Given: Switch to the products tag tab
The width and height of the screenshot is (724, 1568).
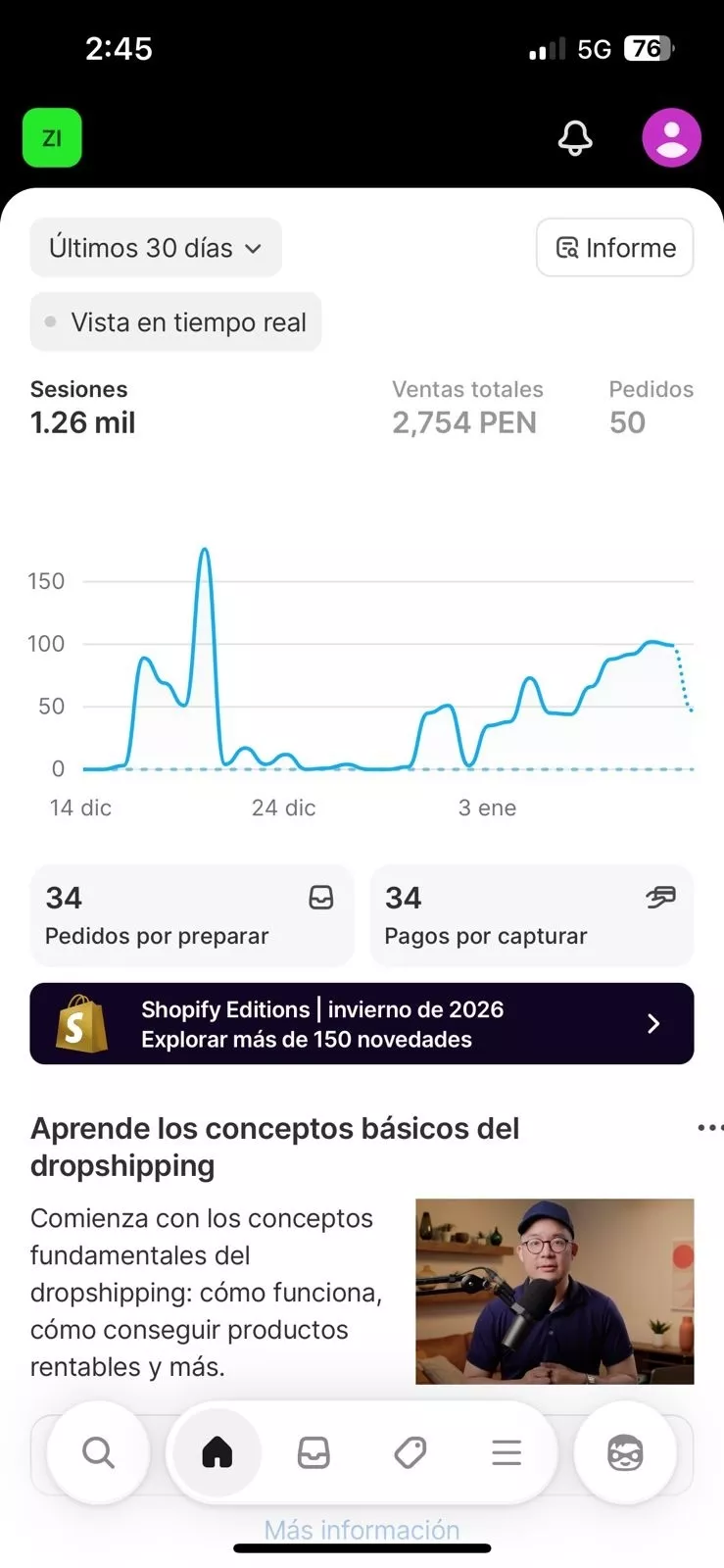Looking at the screenshot, I should (410, 1452).
